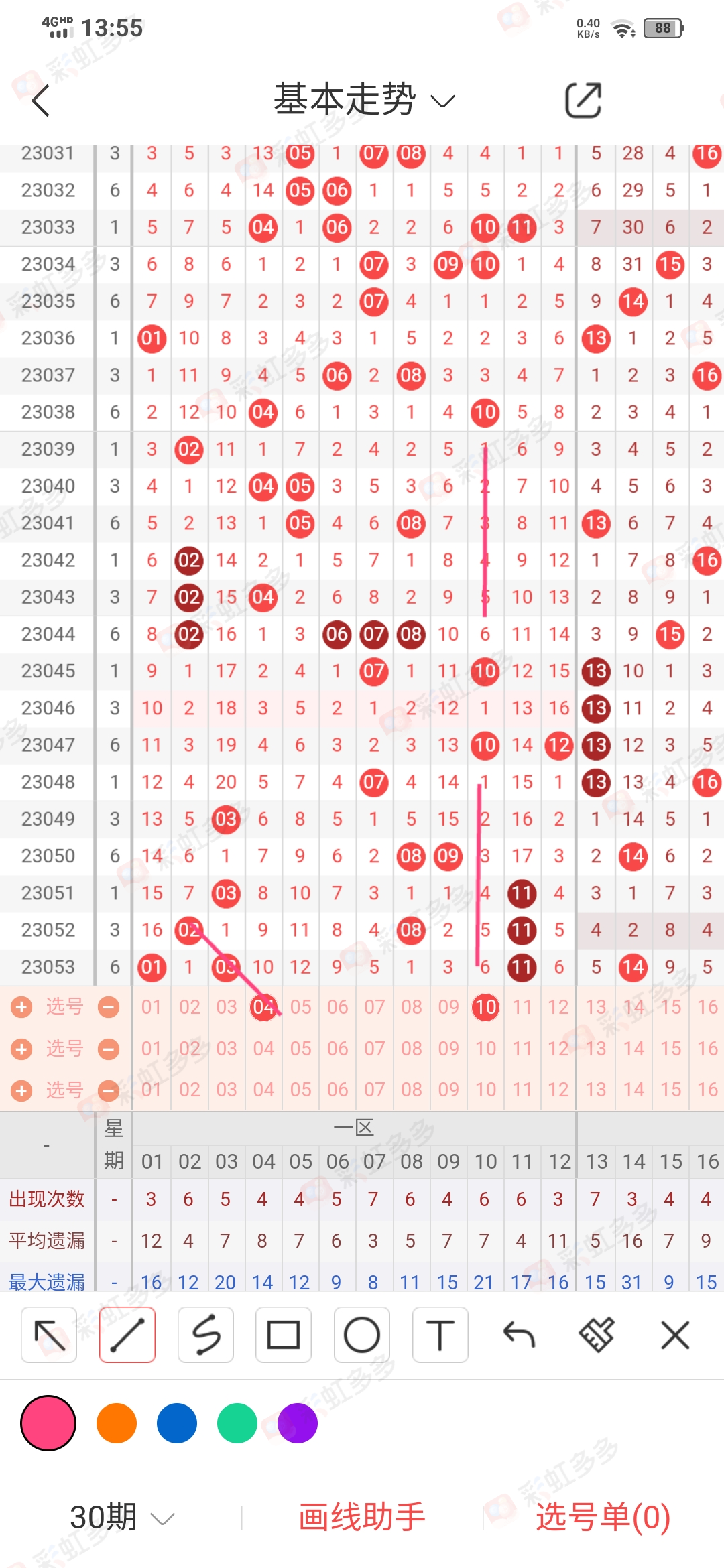Pick the circle shape tool
Screen dimensions: 724x1568
[x=362, y=1335]
